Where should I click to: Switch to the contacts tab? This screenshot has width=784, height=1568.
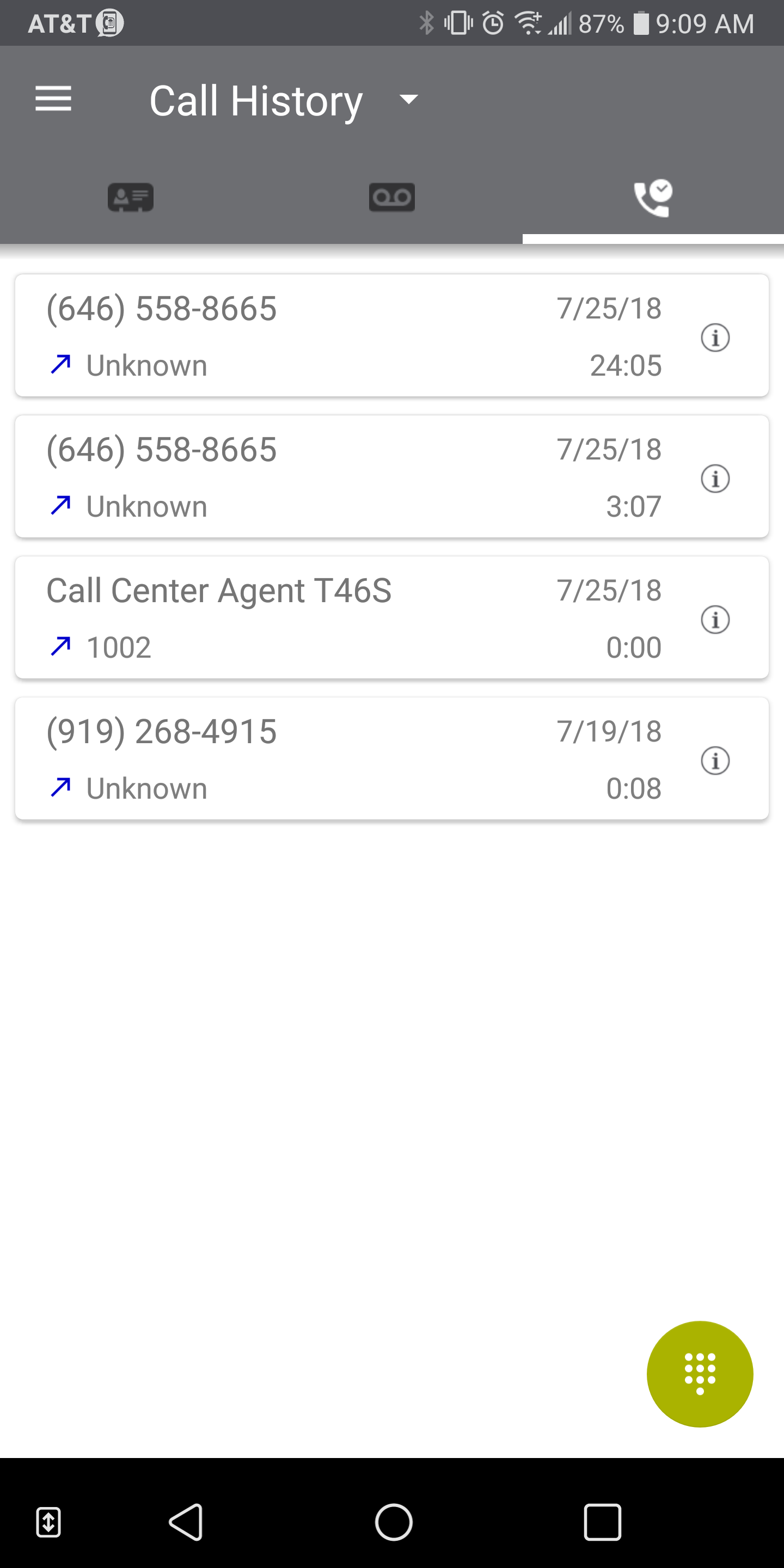click(130, 197)
